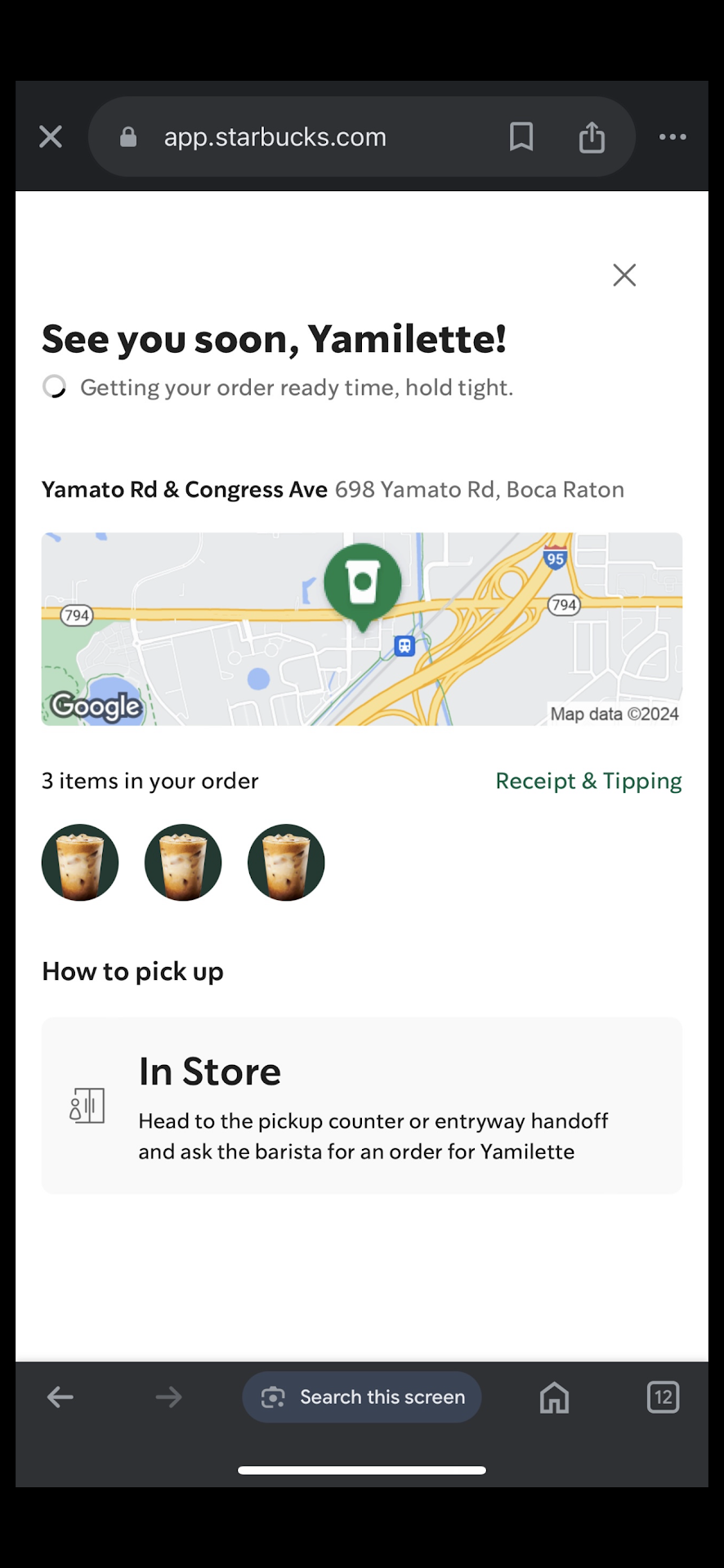Image resolution: width=724 pixels, height=1568 pixels.
Task: Bookmark this Starbucks page
Action: pos(521,137)
